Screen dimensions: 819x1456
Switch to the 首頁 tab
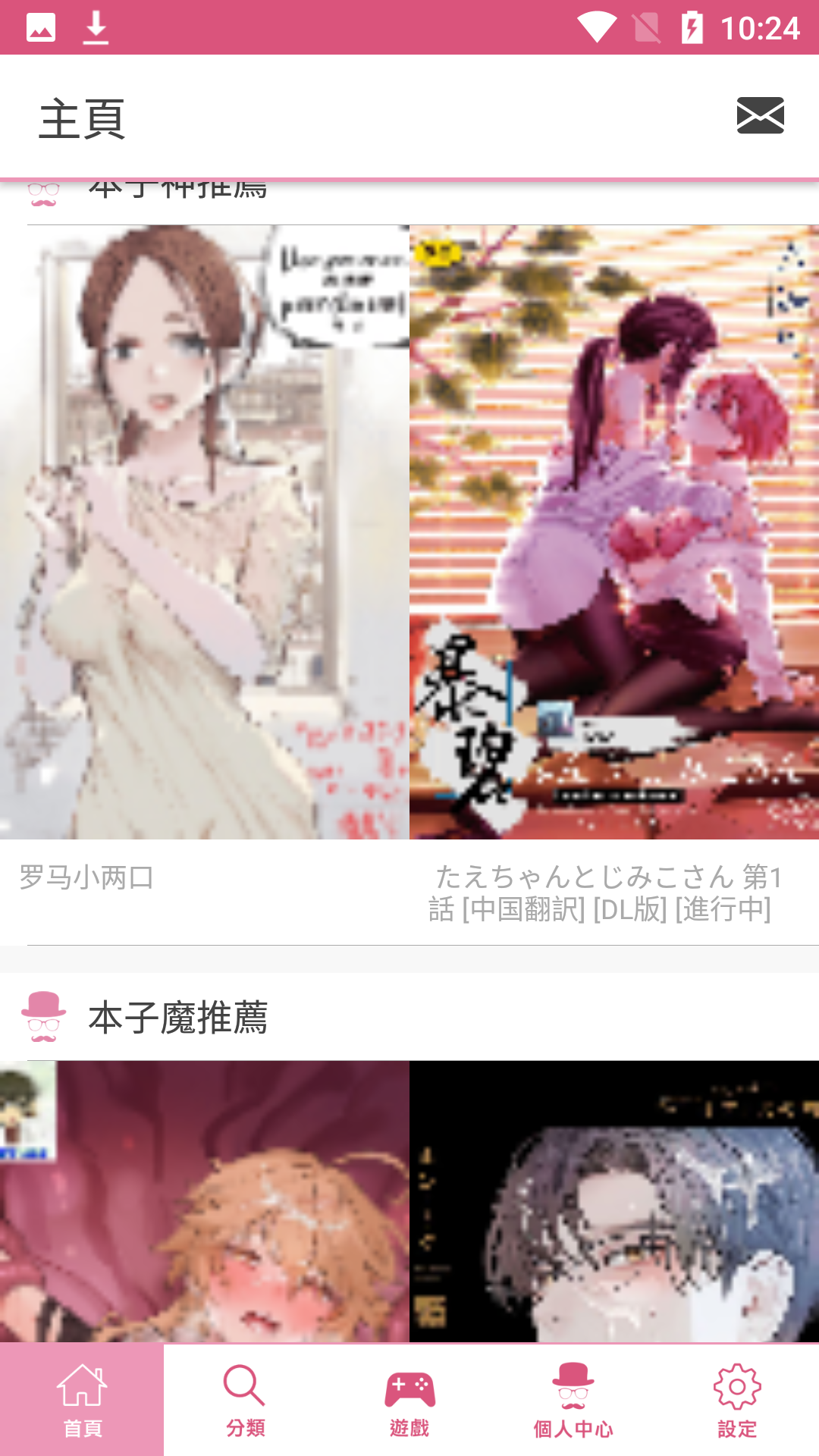82,1400
